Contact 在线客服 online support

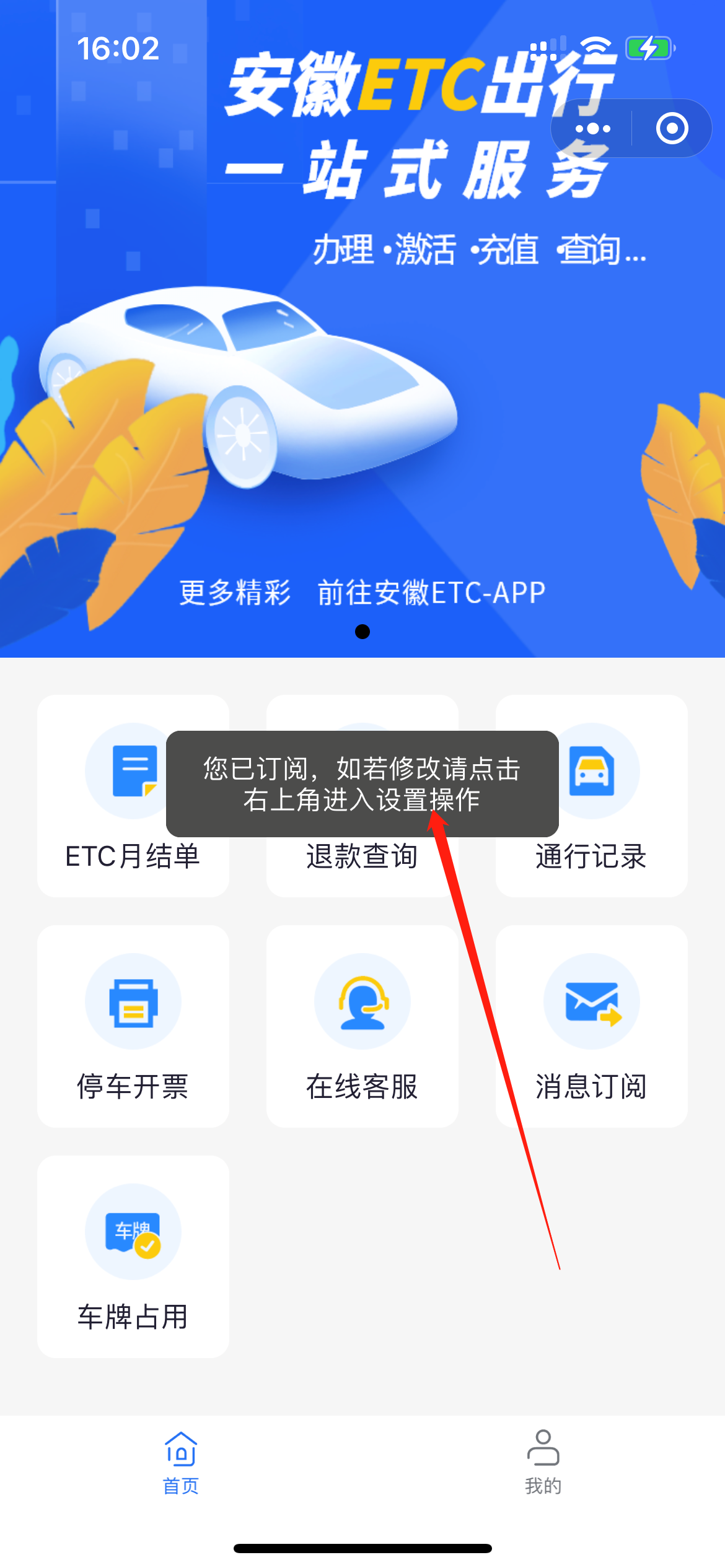(362, 1026)
